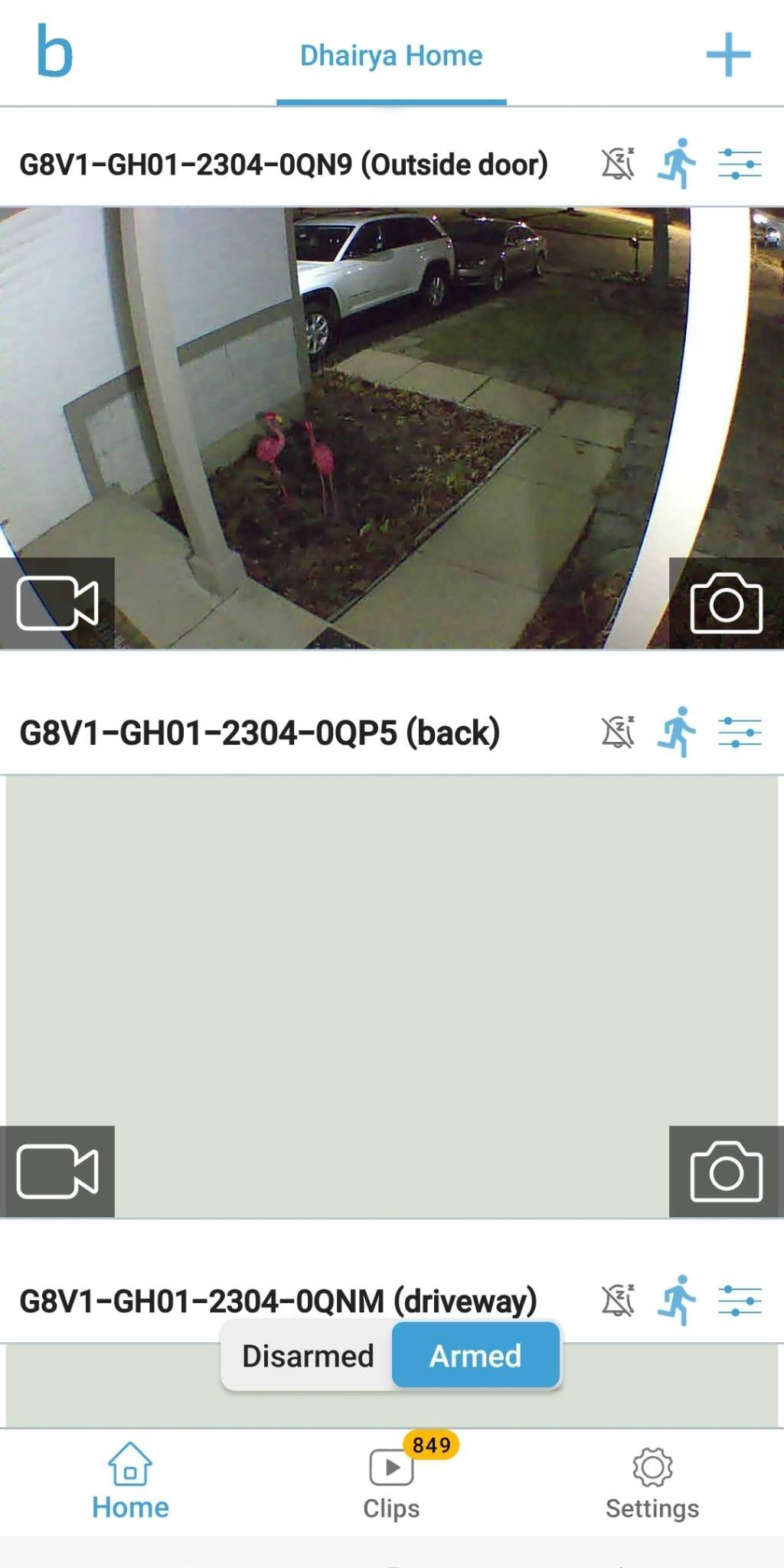Toggle motion detection for Outside door camera
The image size is (784, 1568).
coord(677,163)
